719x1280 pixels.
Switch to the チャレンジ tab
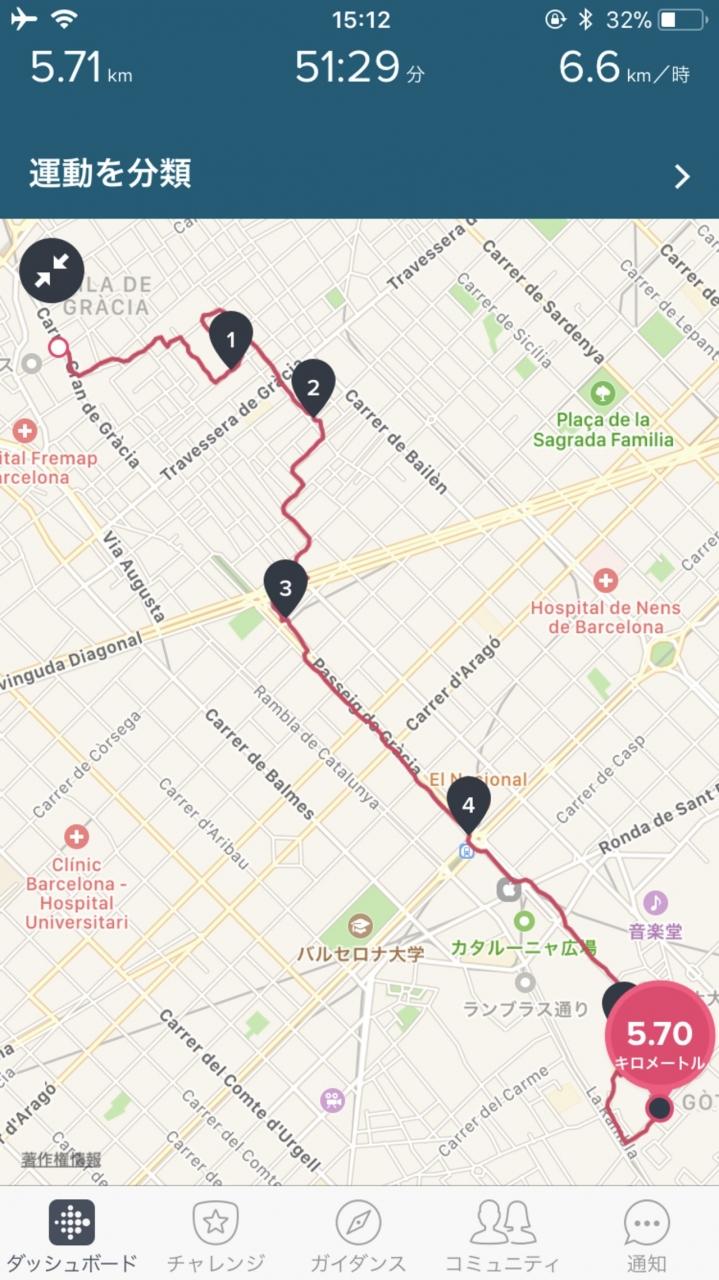(x=215, y=1235)
